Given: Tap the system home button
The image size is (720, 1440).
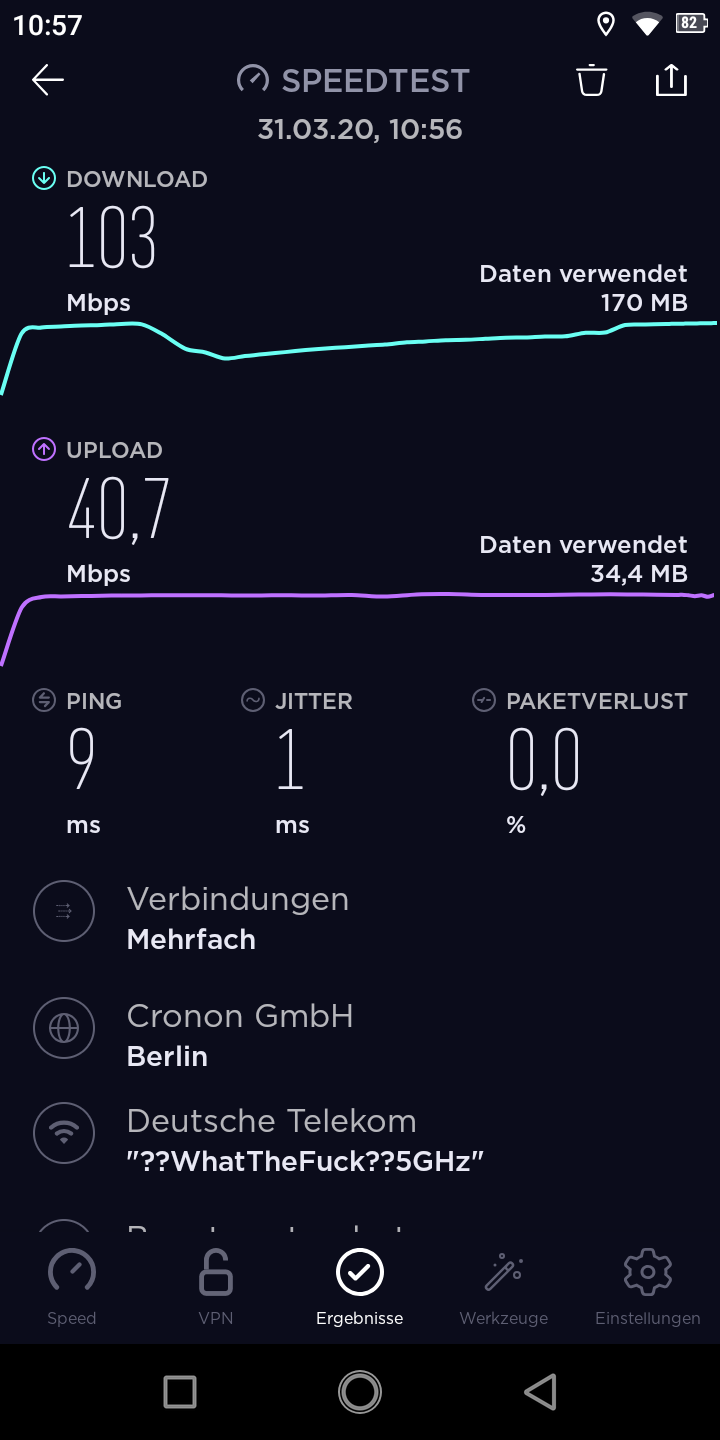Looking at the screenshot, I should (x=360, y=1391).
